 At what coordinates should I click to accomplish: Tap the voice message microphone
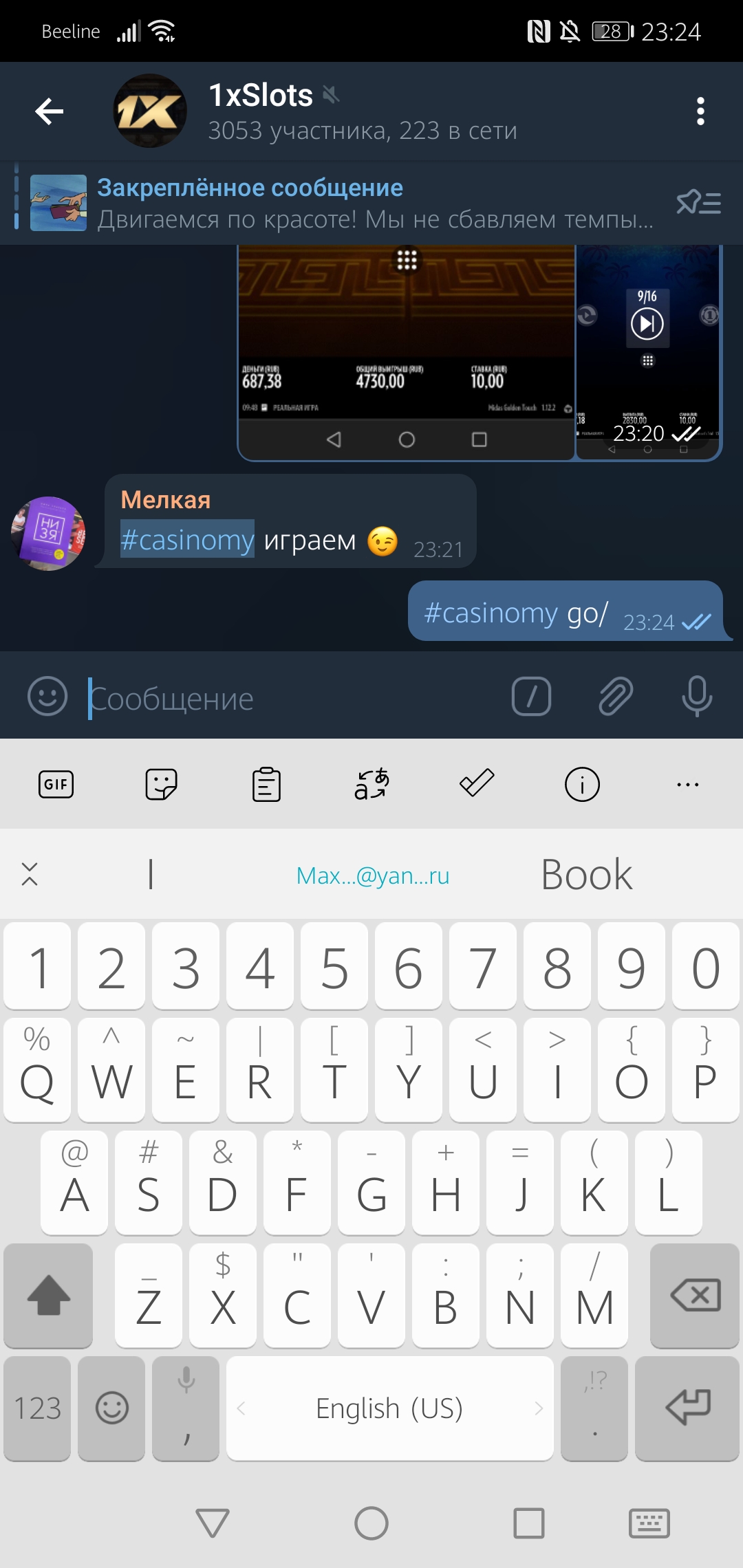point(696,697)
